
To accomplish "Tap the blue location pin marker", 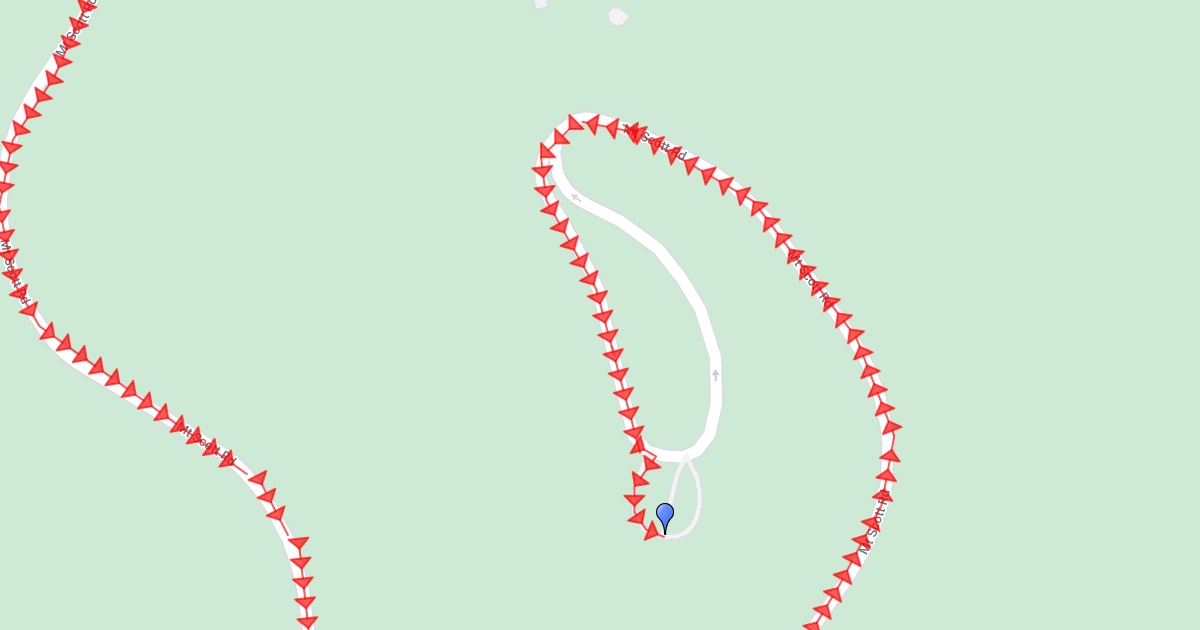I will point(665,515).
